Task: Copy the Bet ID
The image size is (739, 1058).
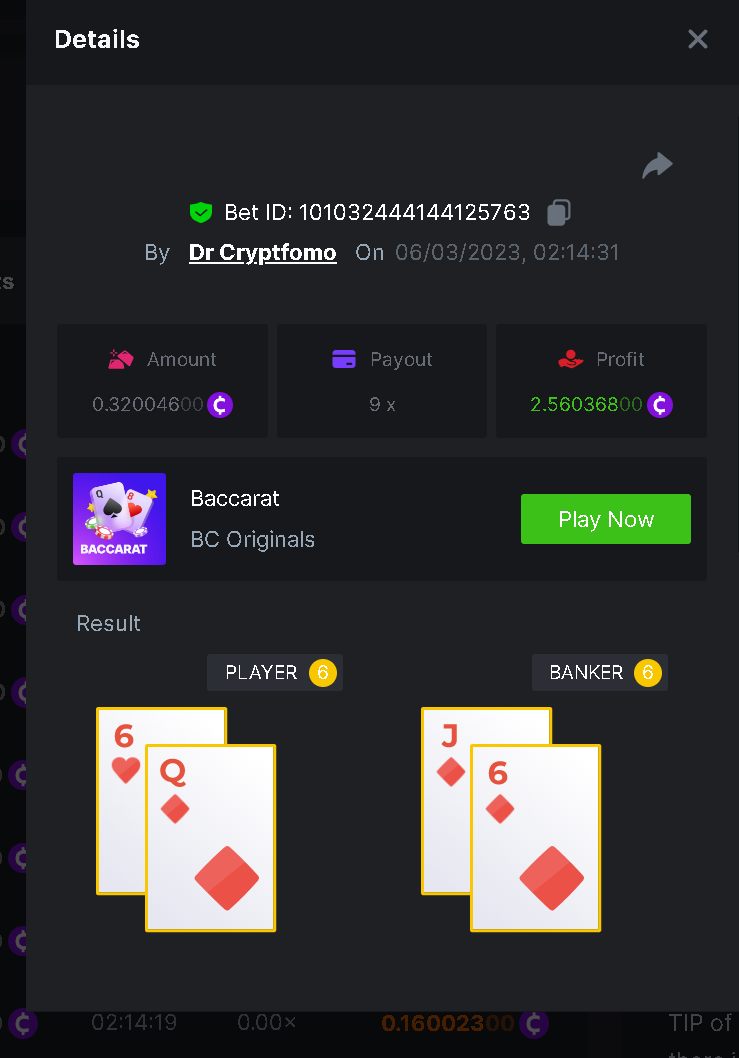Action: click(559, 212)
